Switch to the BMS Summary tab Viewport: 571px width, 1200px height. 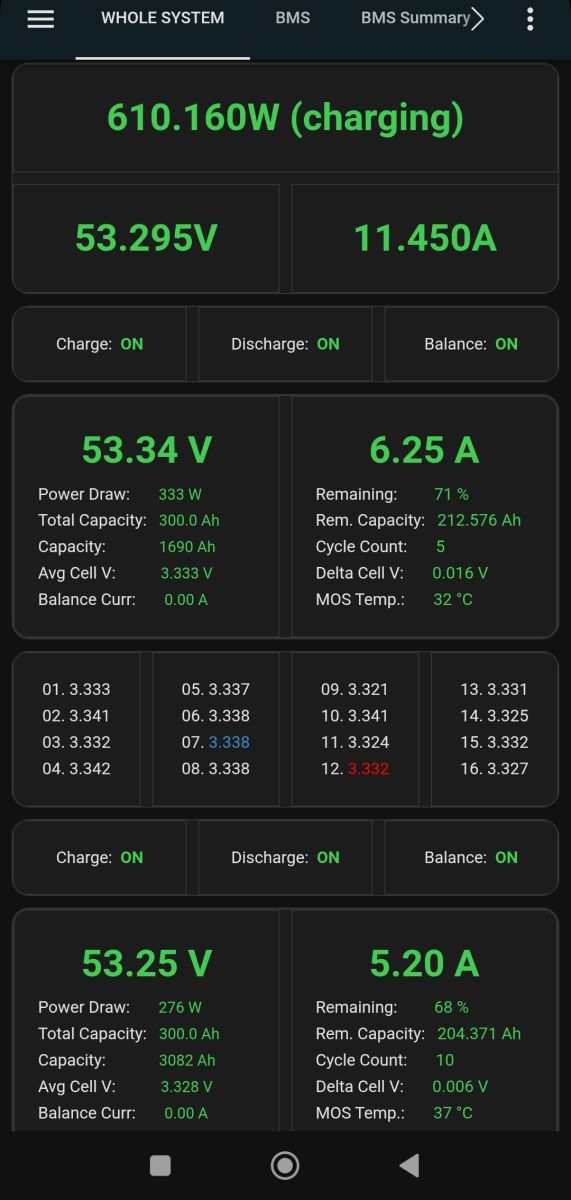(415, 18)
